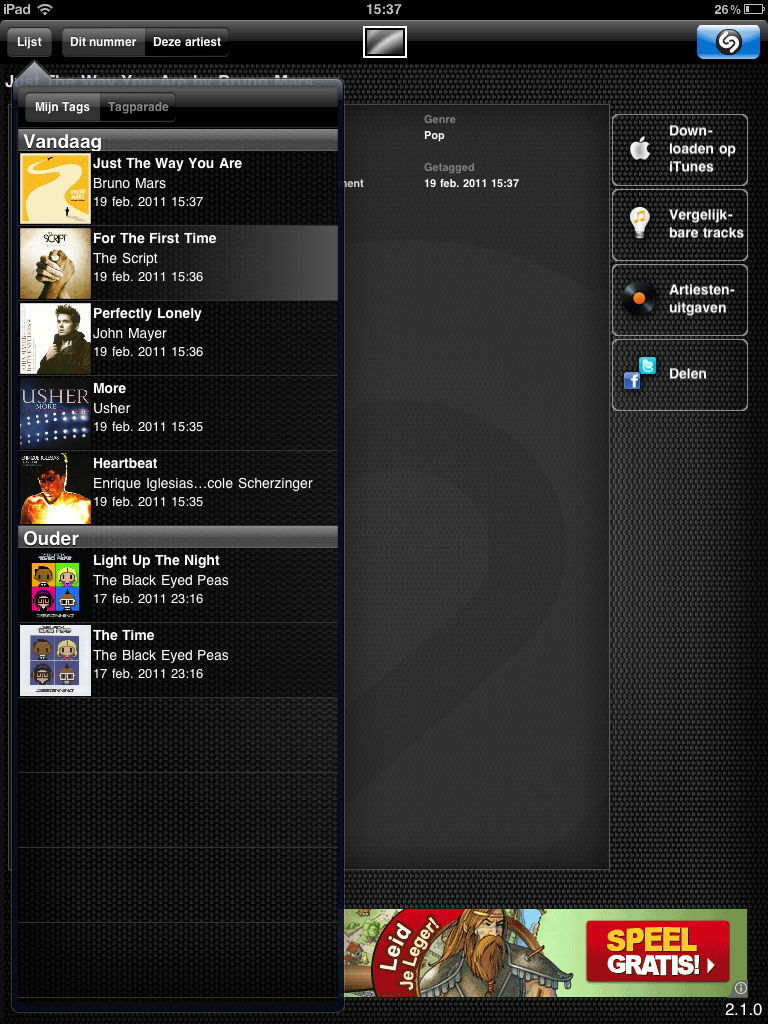The width and height of the screenshot is (768, 1024).
Task: View Vergelijkbare tracks
Action: tap(679, 225)
